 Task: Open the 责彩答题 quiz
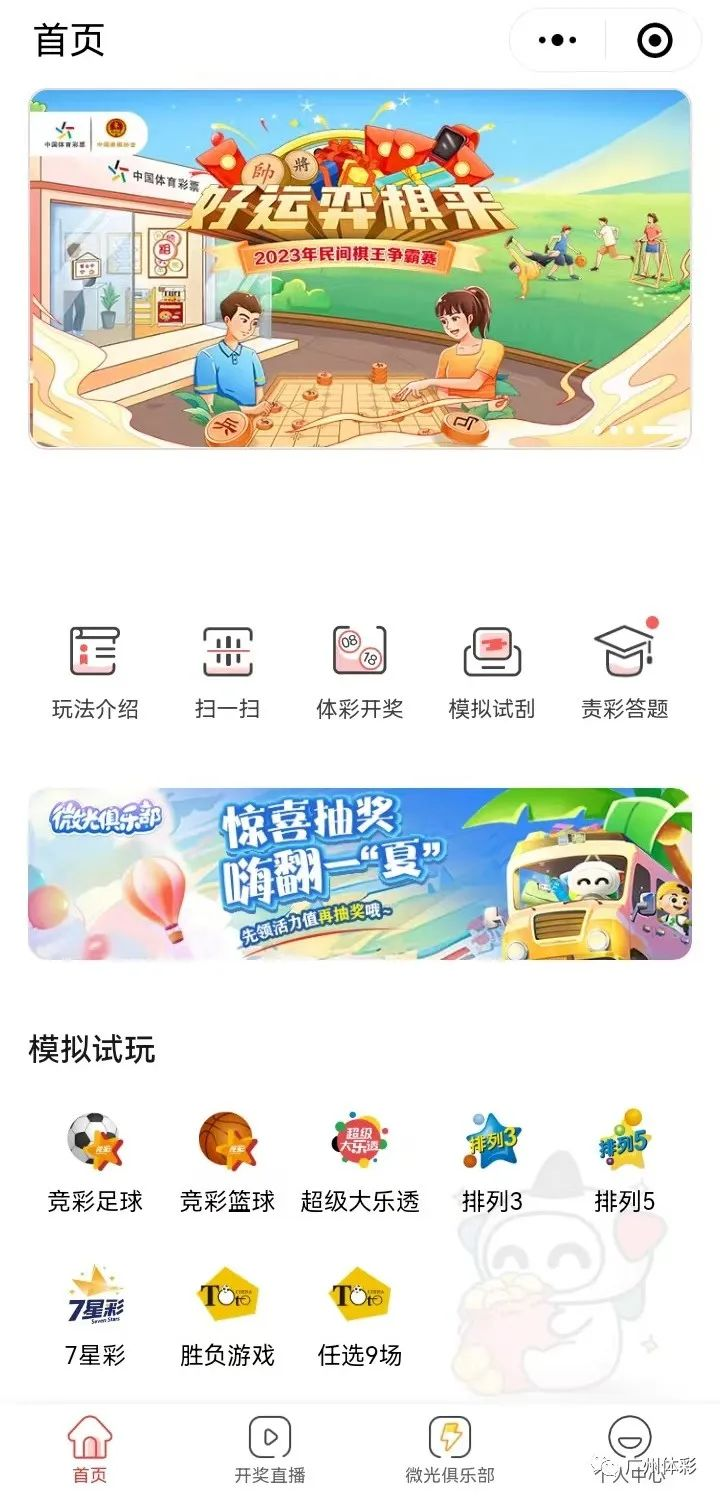(624, 672)
